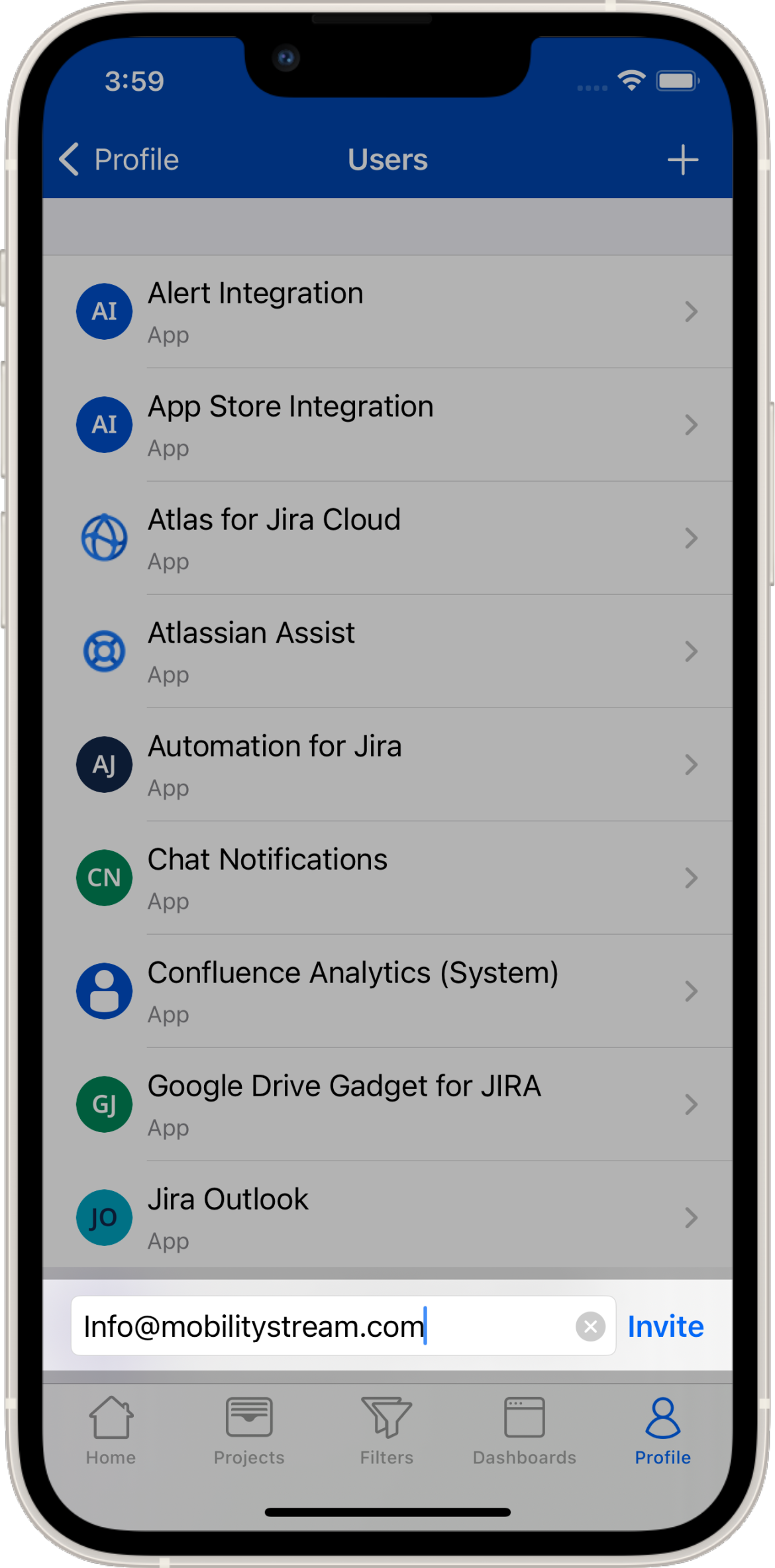Select Atlas for Jira Cloud
The height and width of the screenshot is (1568, 775).
pyautogui.click(x=387, y=538)
